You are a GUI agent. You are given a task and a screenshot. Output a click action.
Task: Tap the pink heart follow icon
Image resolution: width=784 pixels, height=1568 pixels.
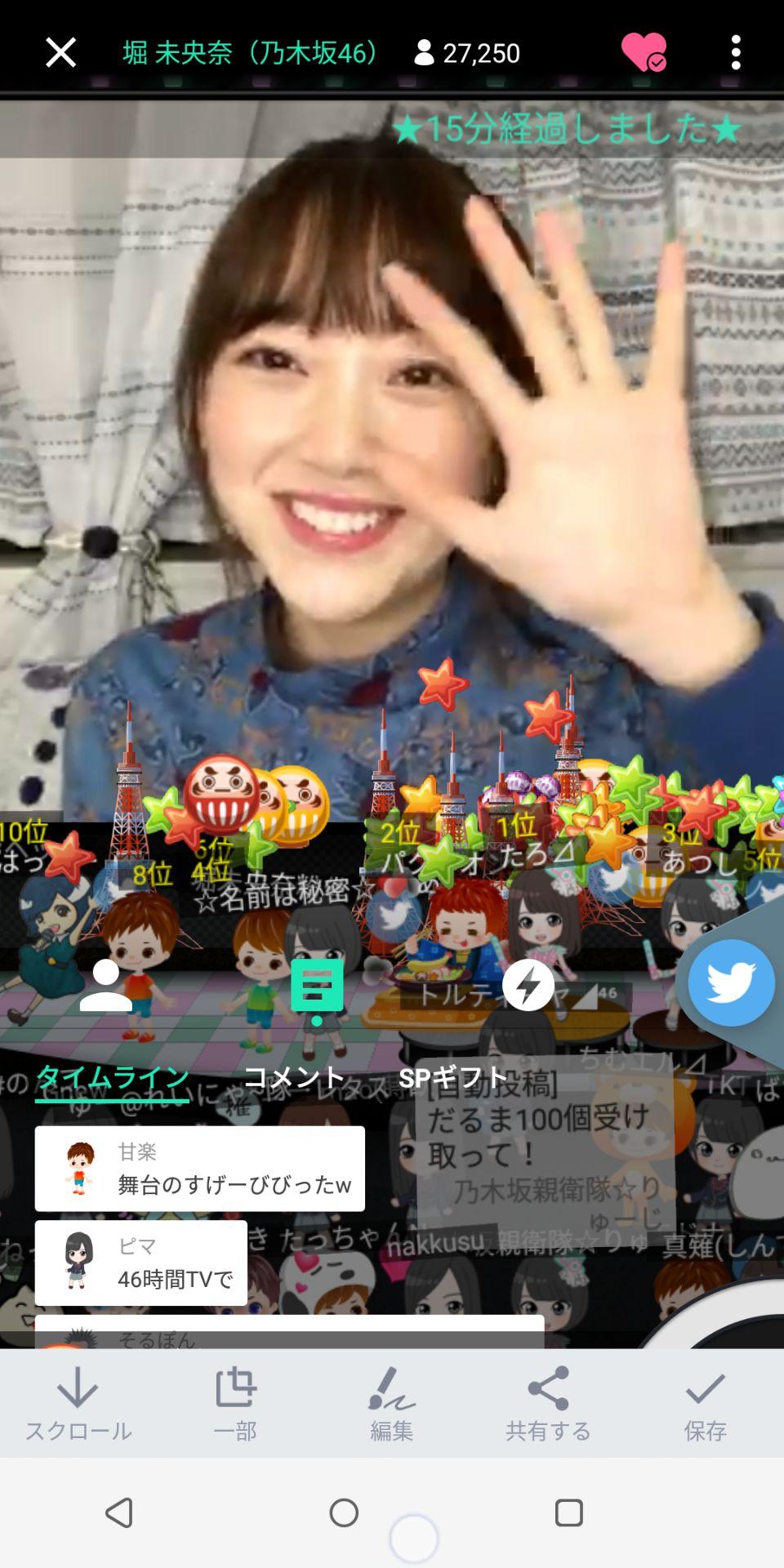(x=644, y=53)
